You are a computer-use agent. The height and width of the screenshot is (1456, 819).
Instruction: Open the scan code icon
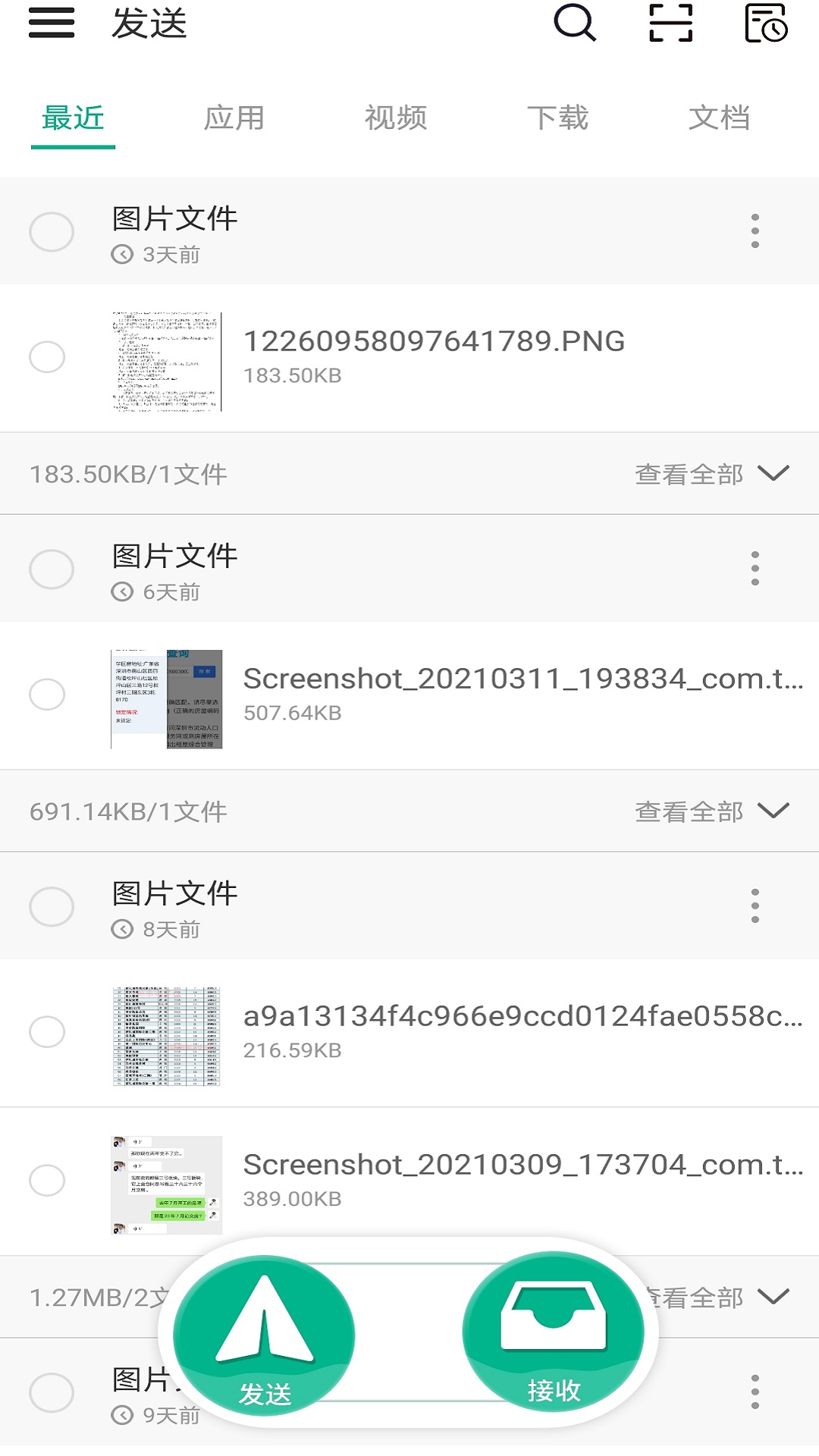(671, 23)
